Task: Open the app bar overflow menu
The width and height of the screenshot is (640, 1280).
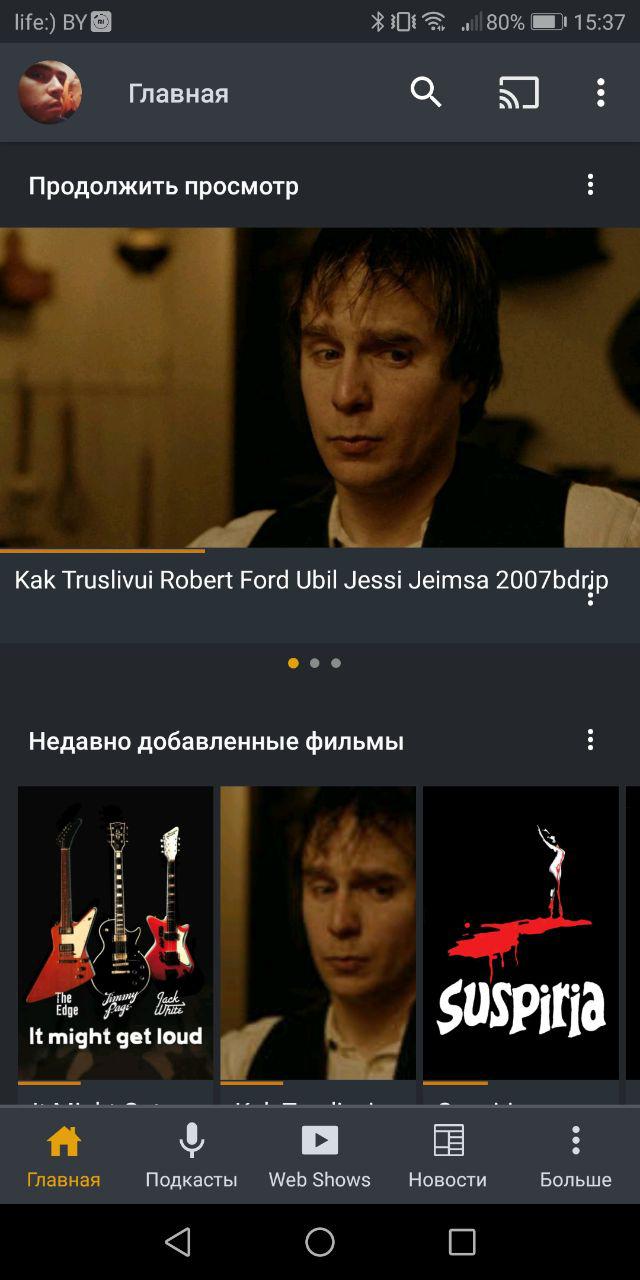Action: [600, 93]
